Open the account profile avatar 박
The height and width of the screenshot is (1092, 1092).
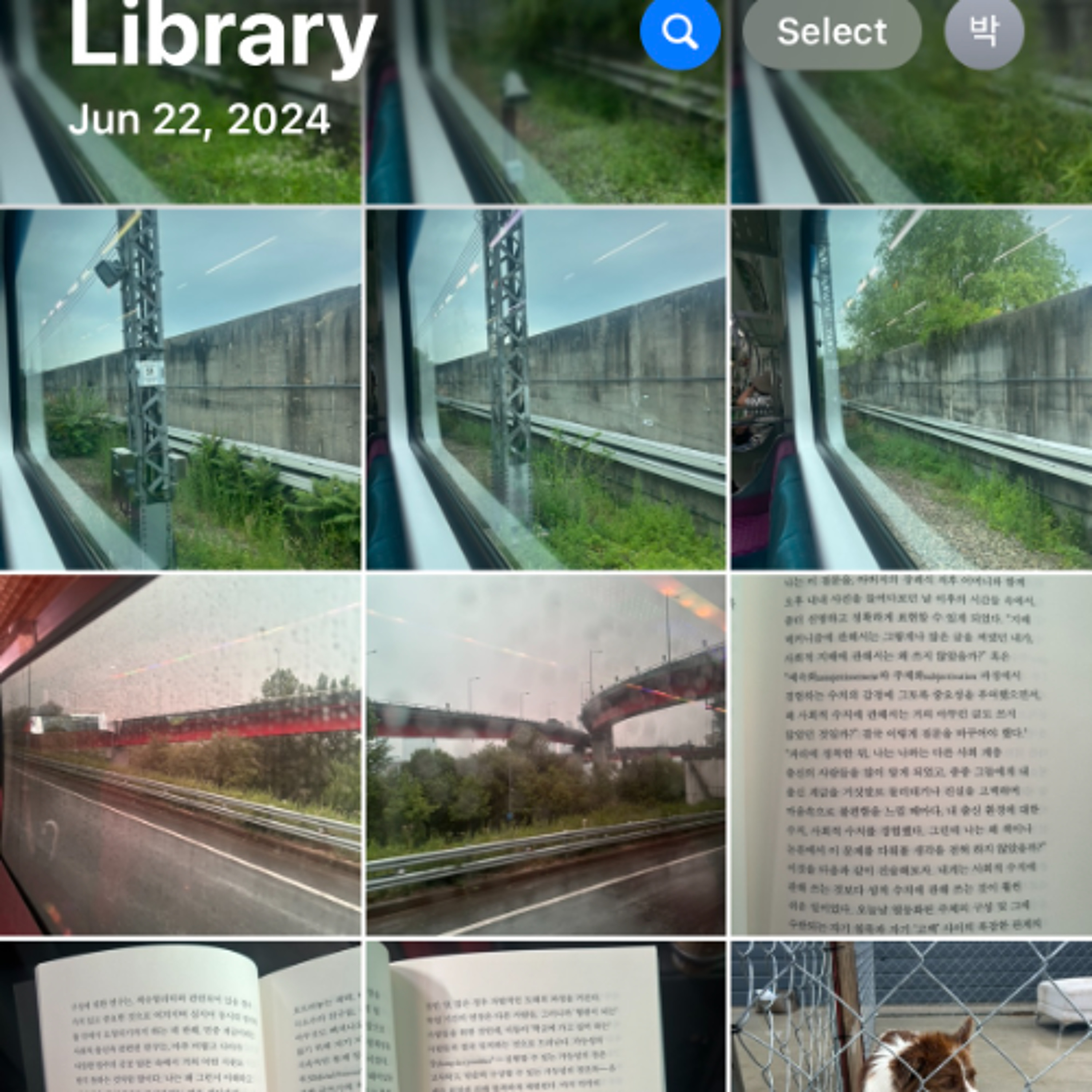click(x=984, y=32)
